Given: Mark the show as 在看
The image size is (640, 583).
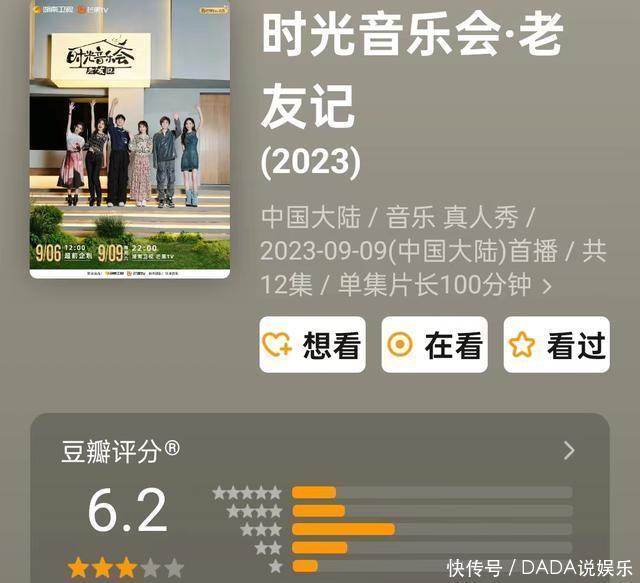Looking at the screenshot, I should [434, 345].
